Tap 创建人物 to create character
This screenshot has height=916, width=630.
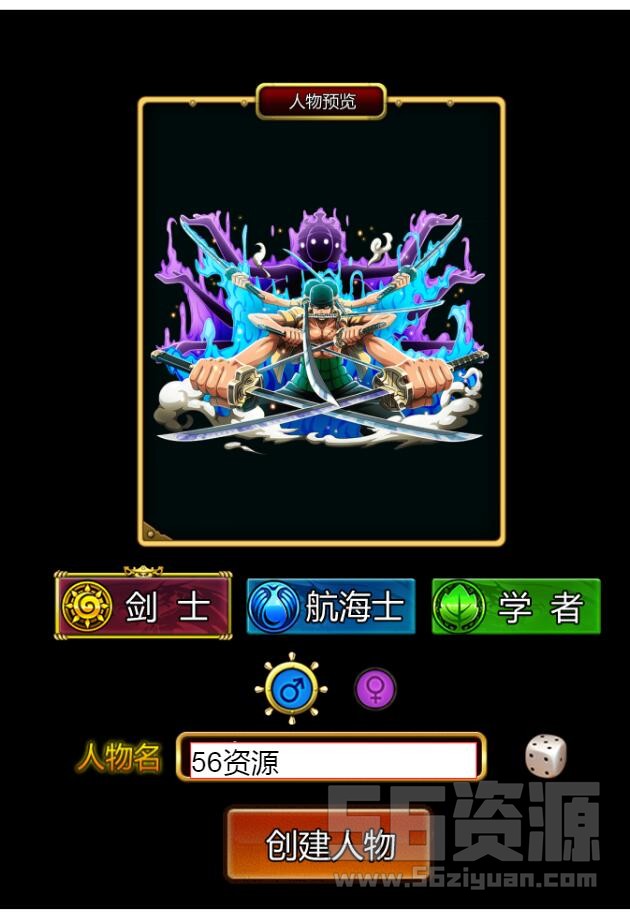pos(330,845)
